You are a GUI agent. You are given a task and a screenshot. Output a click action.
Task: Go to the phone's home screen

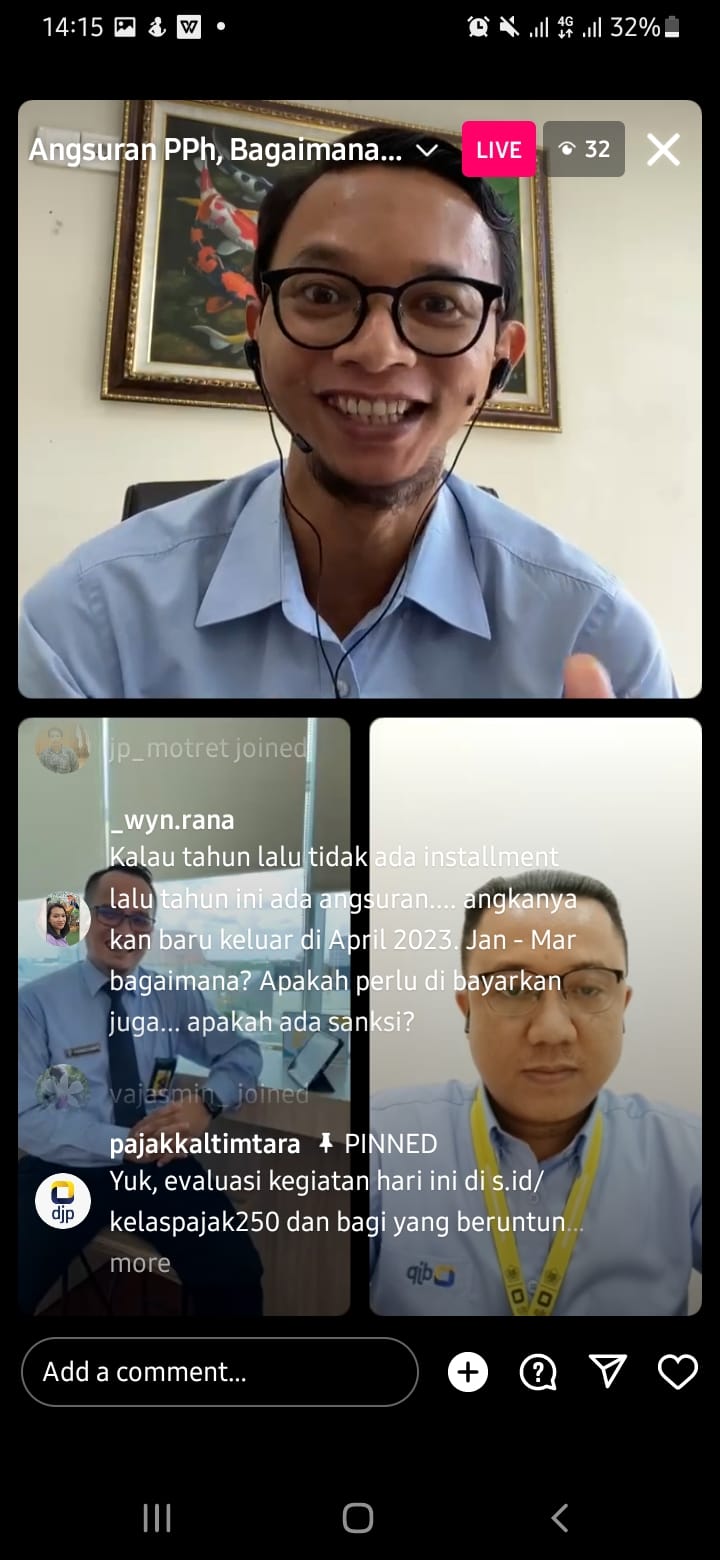point(358,1517)
